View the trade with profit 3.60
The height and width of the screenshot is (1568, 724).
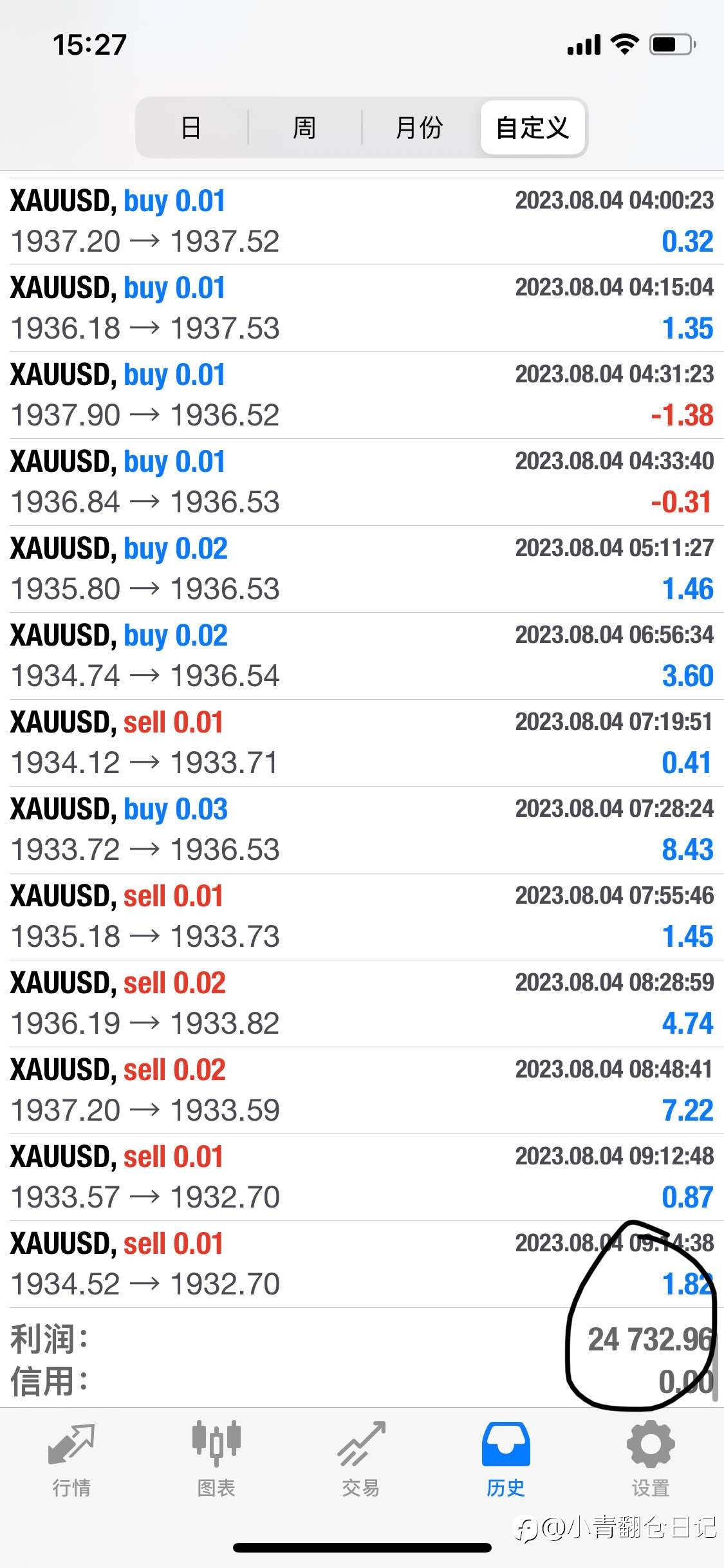pyautogui.click(x=362, y=656)
